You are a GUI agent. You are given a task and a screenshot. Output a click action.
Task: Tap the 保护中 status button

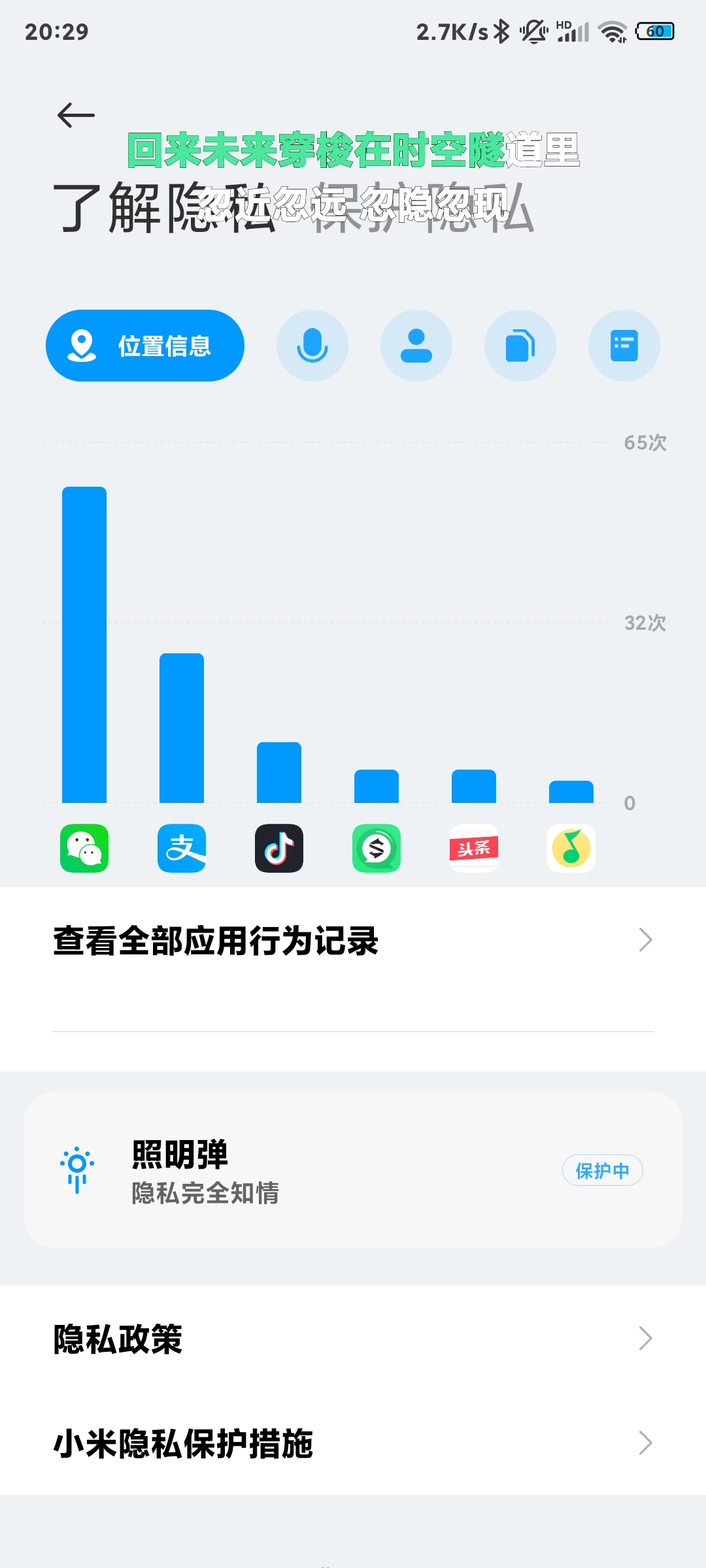point(603,1170)
